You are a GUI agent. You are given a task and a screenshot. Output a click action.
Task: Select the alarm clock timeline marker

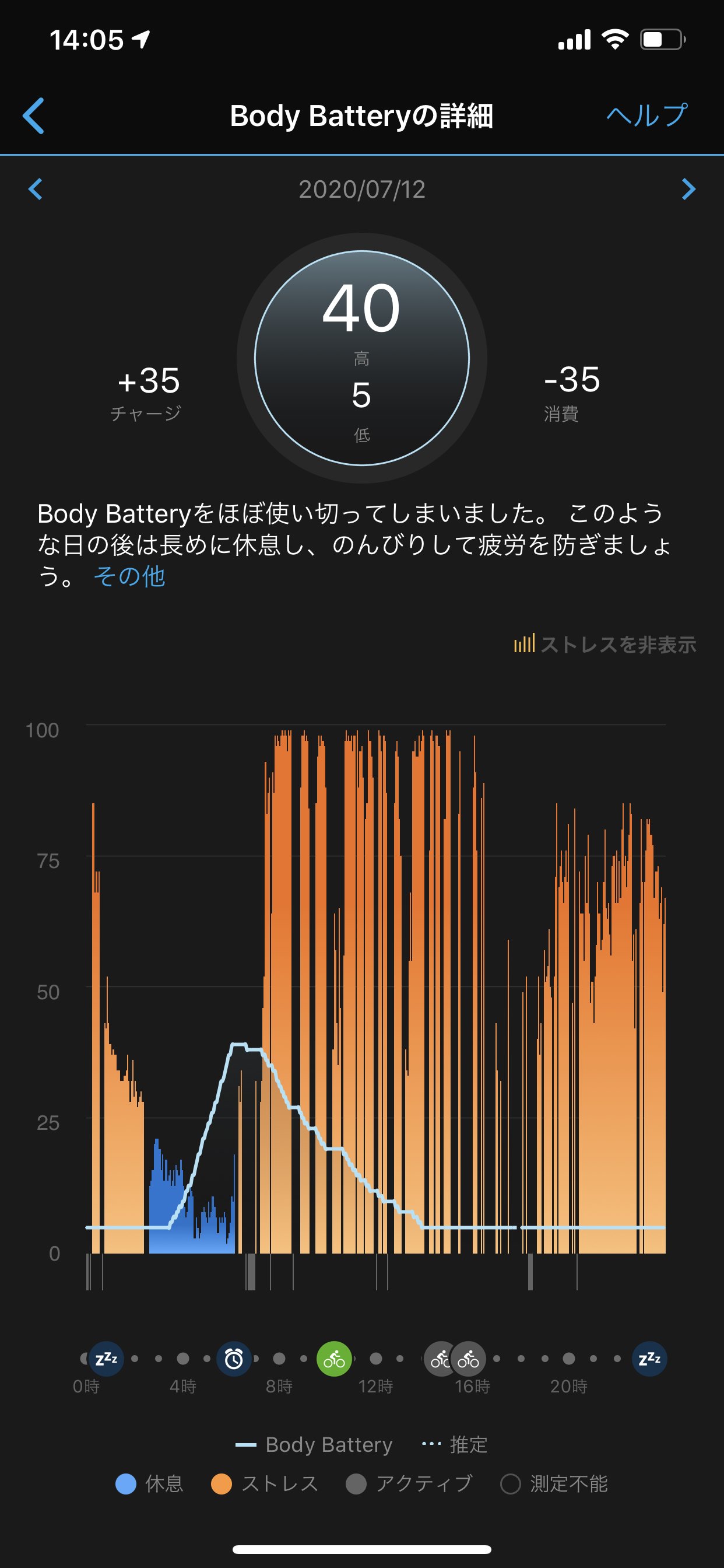234,1359
